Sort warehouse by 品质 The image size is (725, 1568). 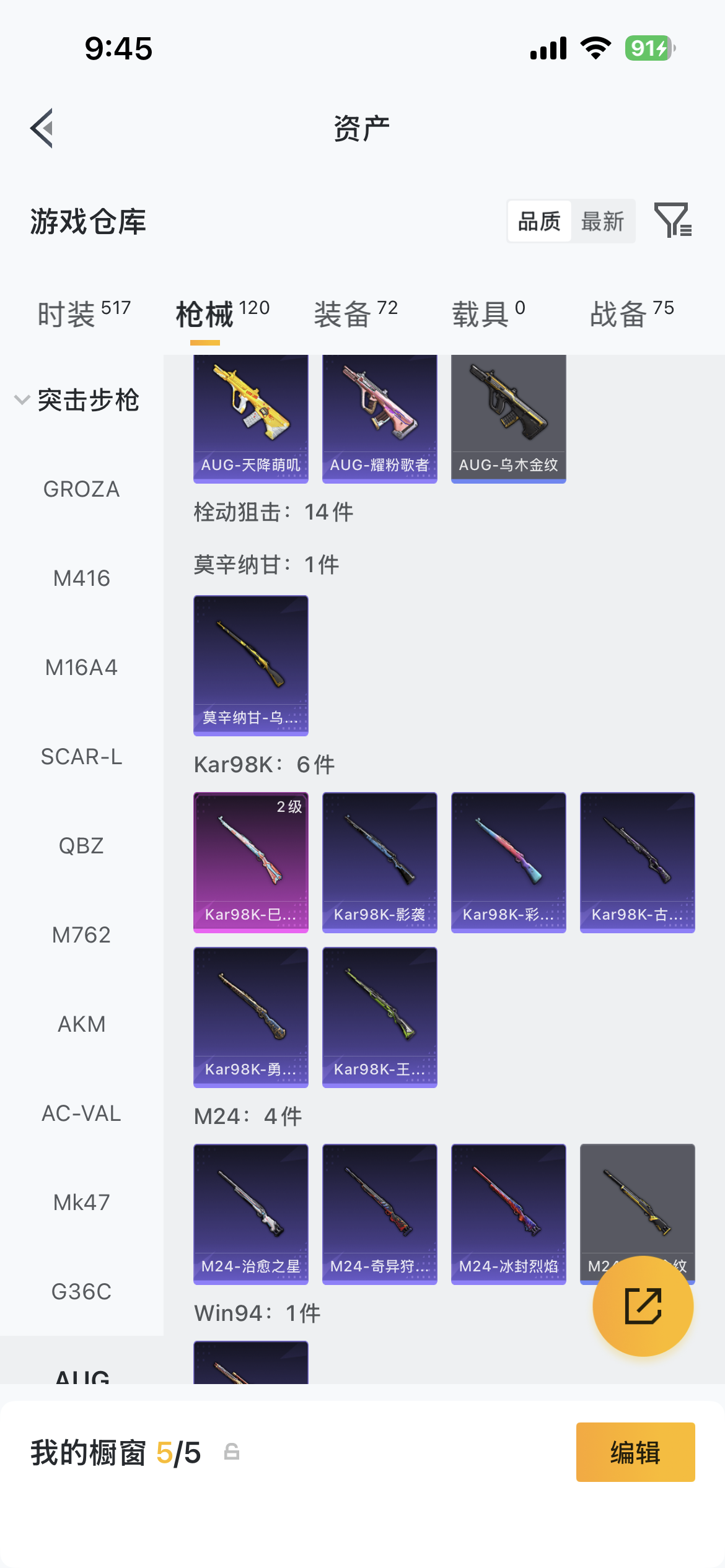point(539,221)
